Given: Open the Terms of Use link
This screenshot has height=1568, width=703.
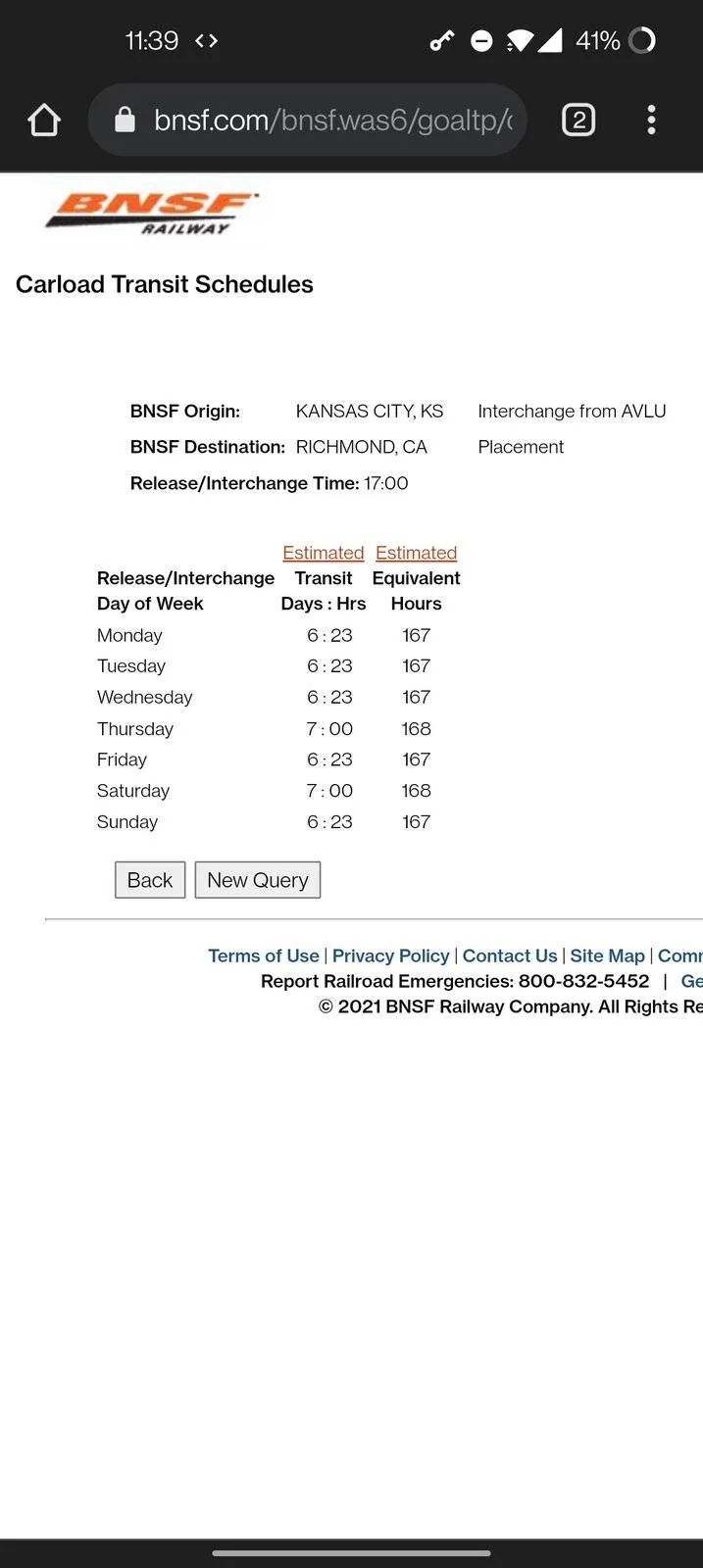Looking at the screenshot, I should pos(264,955).
